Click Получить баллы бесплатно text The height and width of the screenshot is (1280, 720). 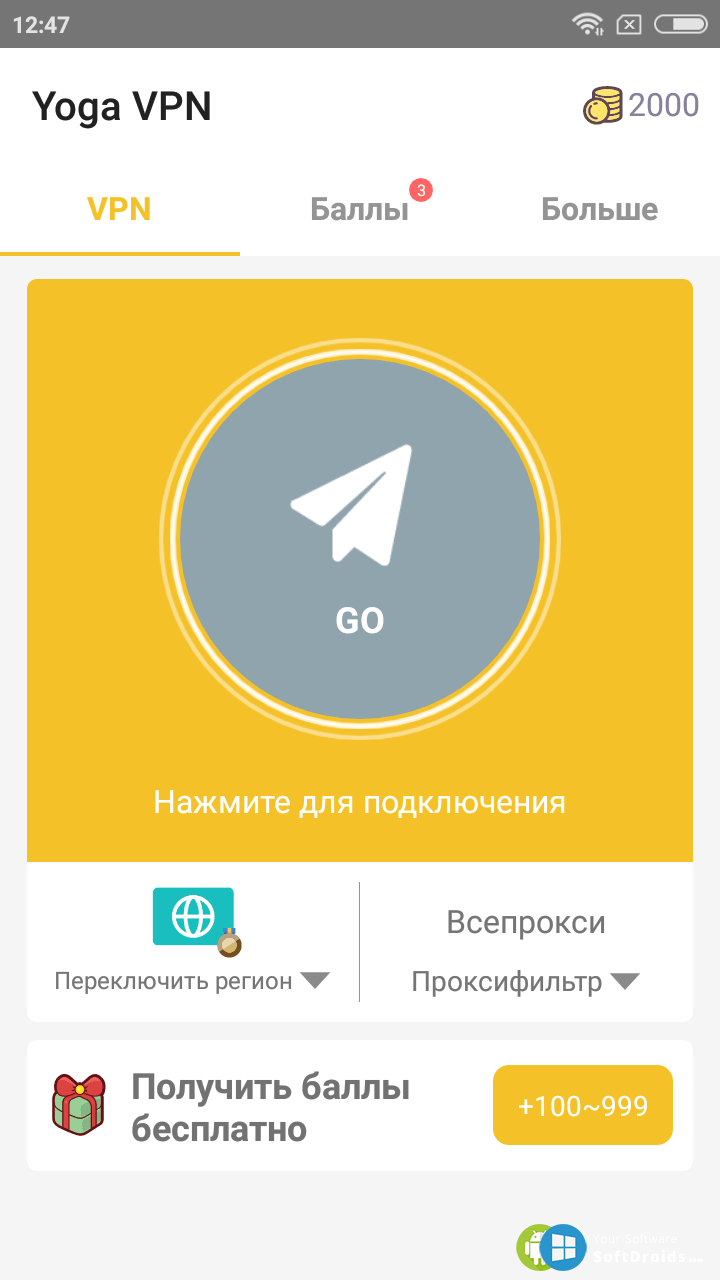pyautogui.click(x=270, y=1104)
